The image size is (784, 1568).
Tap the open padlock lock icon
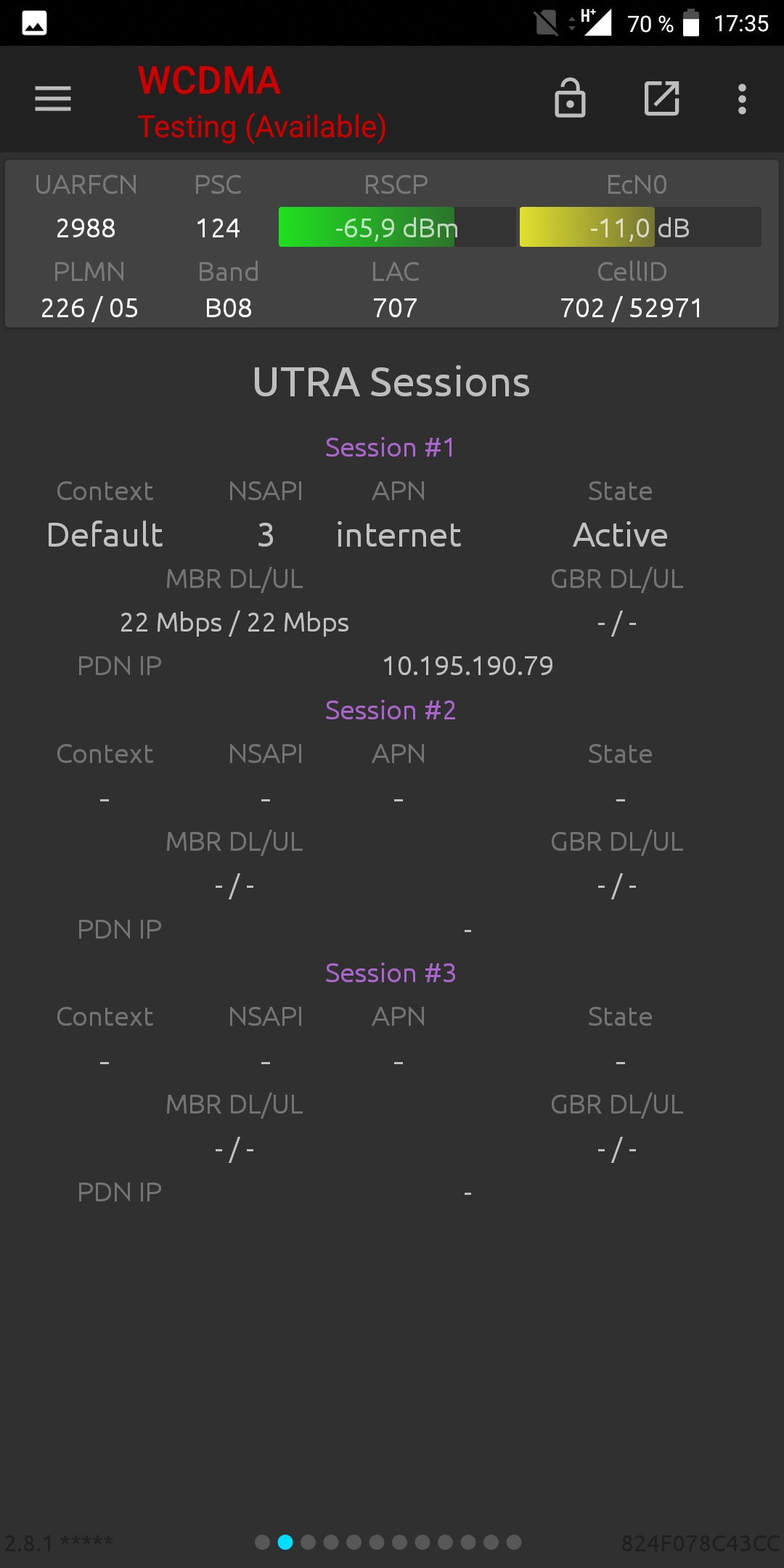[570, 98]
